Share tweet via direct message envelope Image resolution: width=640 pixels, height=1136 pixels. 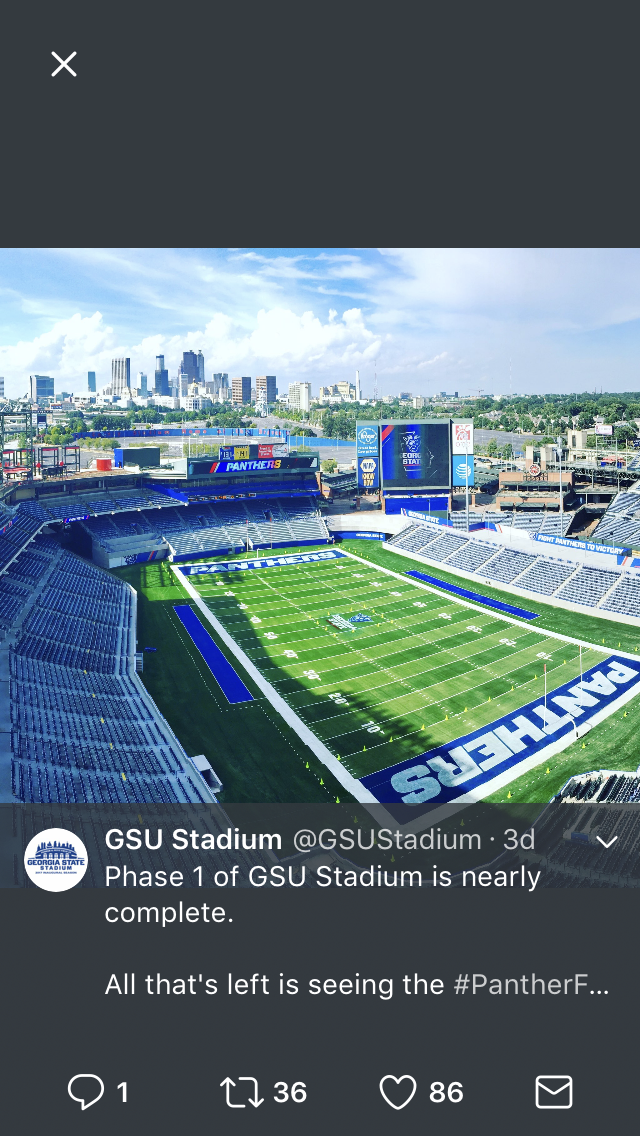pos(554,1092)
